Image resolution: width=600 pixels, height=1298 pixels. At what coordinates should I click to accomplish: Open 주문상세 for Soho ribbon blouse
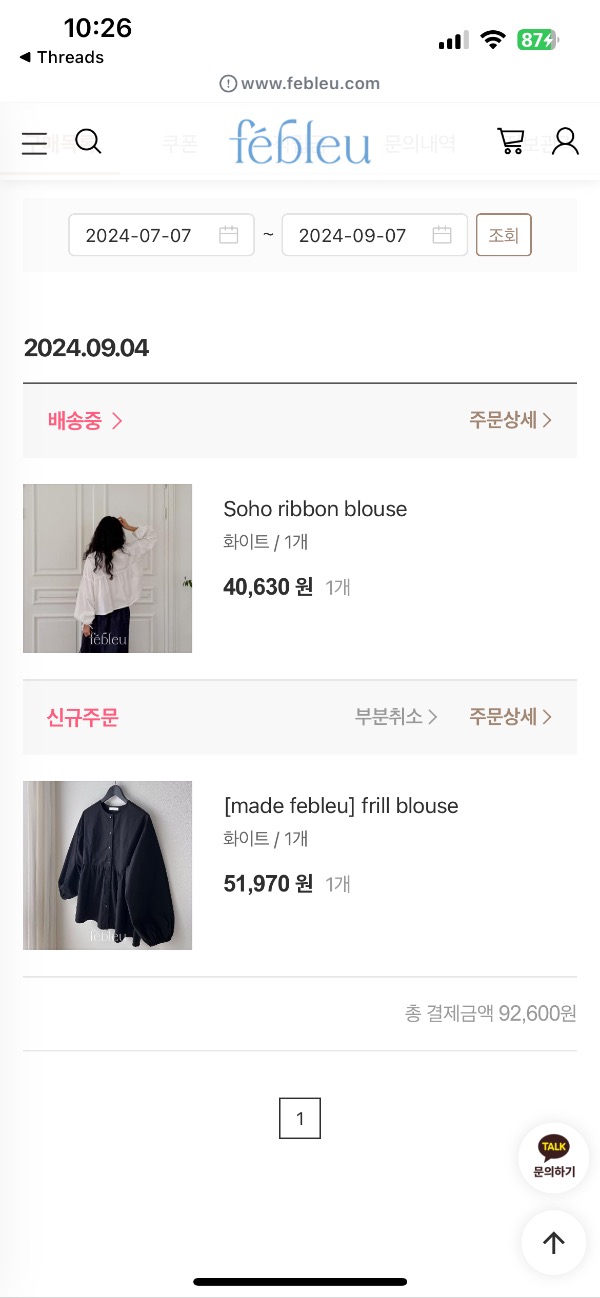click(x=510, y=420)
